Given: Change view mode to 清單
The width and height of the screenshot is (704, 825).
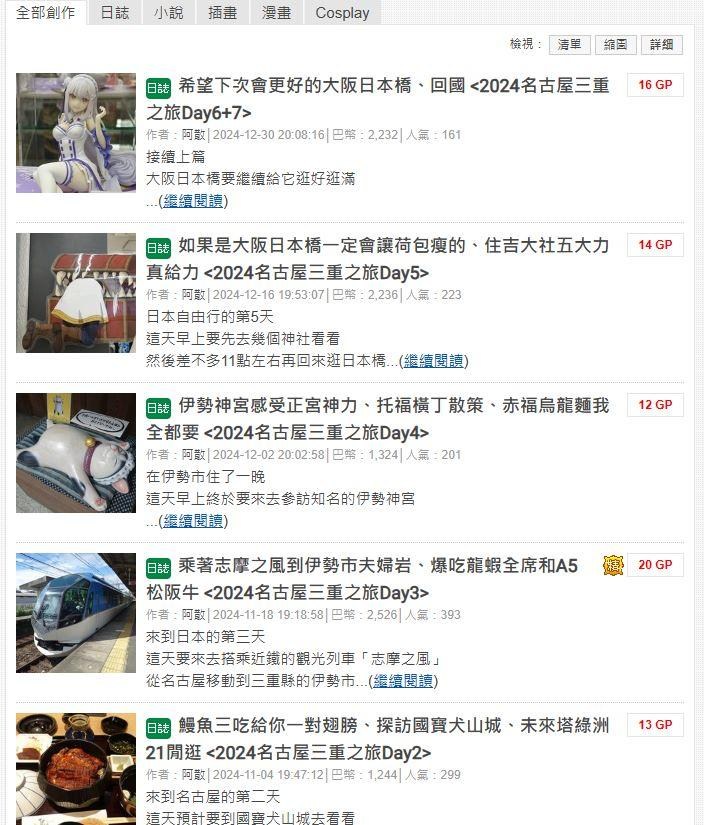Looking at the screenshot, I should tap(569, 44).
